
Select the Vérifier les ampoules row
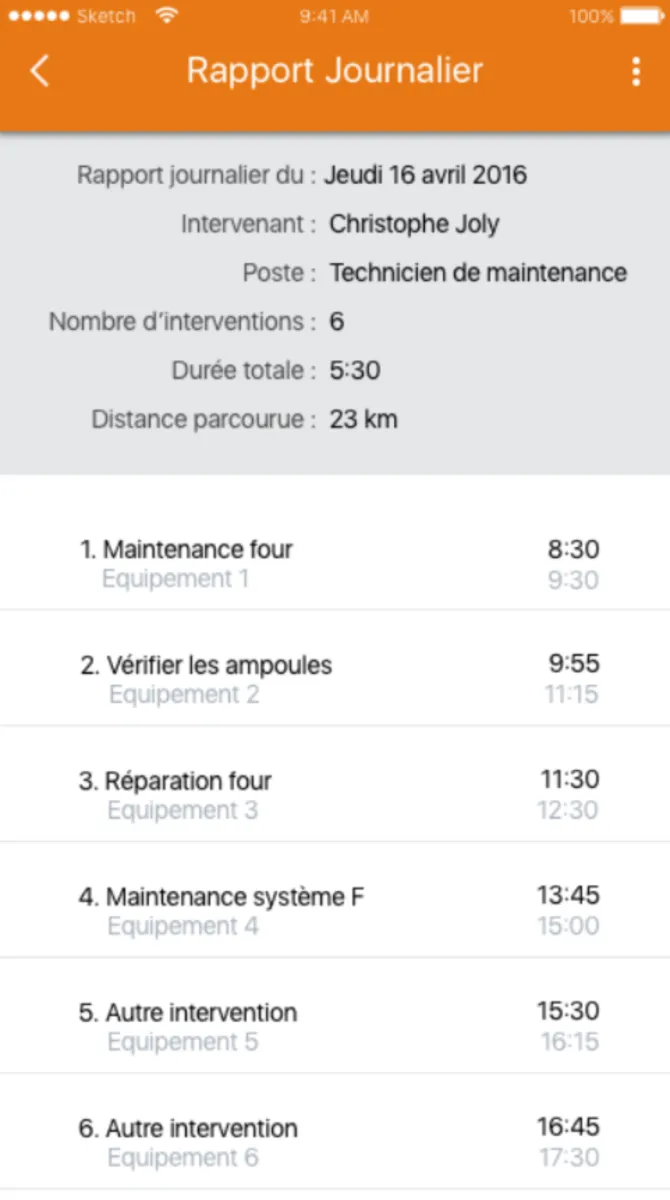click(x=335, y=679)
